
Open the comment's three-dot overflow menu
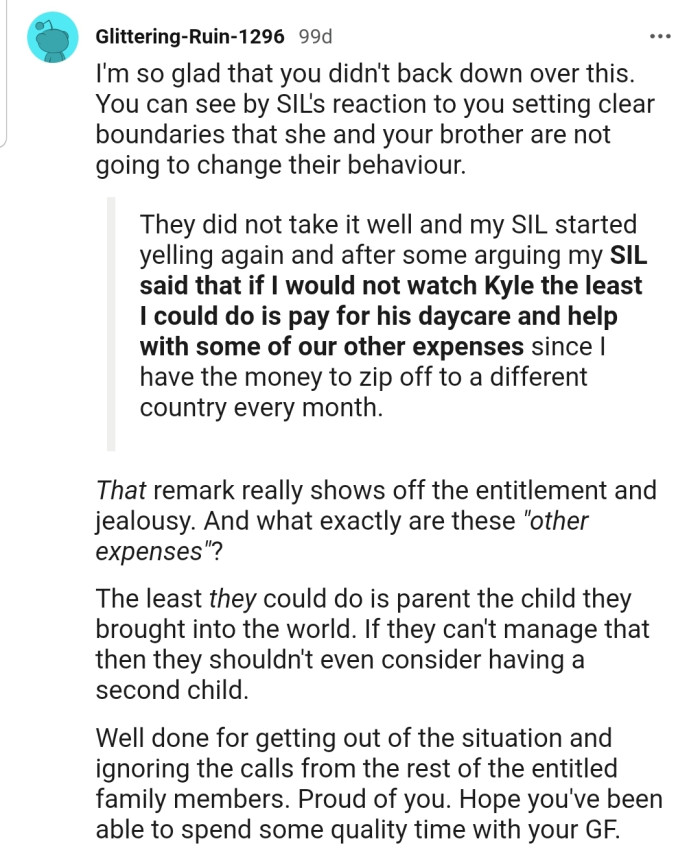pos(659,37)
